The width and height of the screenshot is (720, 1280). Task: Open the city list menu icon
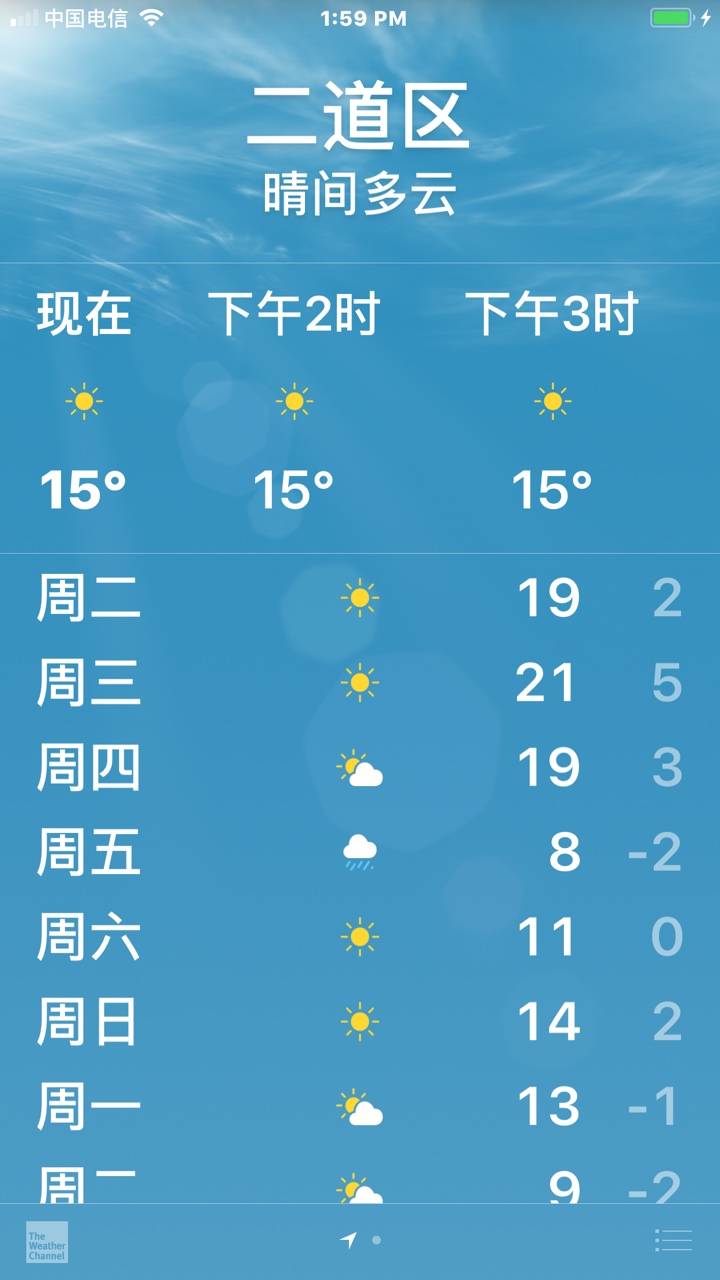[x=673, y=1240]
